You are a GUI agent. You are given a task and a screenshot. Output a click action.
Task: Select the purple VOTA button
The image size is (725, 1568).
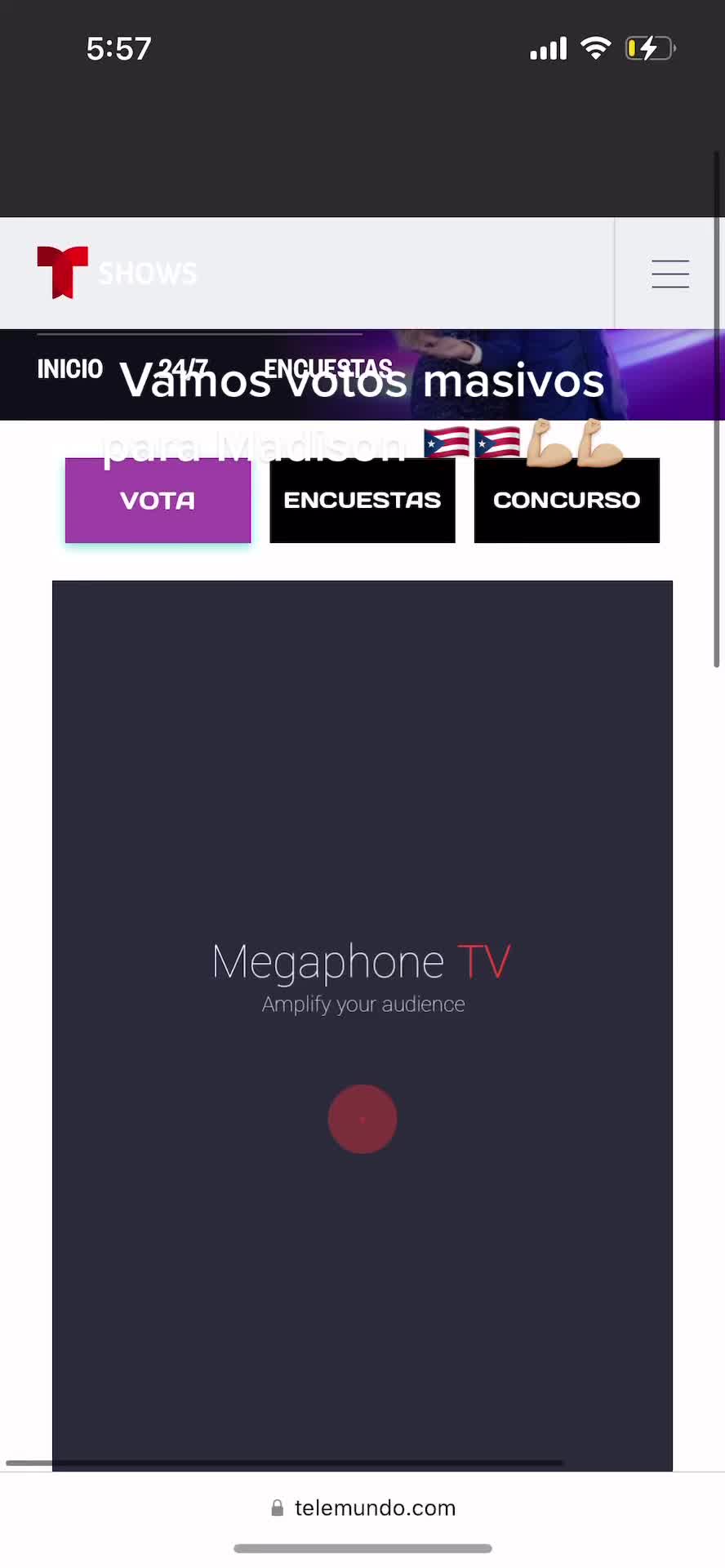pos(158,501)
